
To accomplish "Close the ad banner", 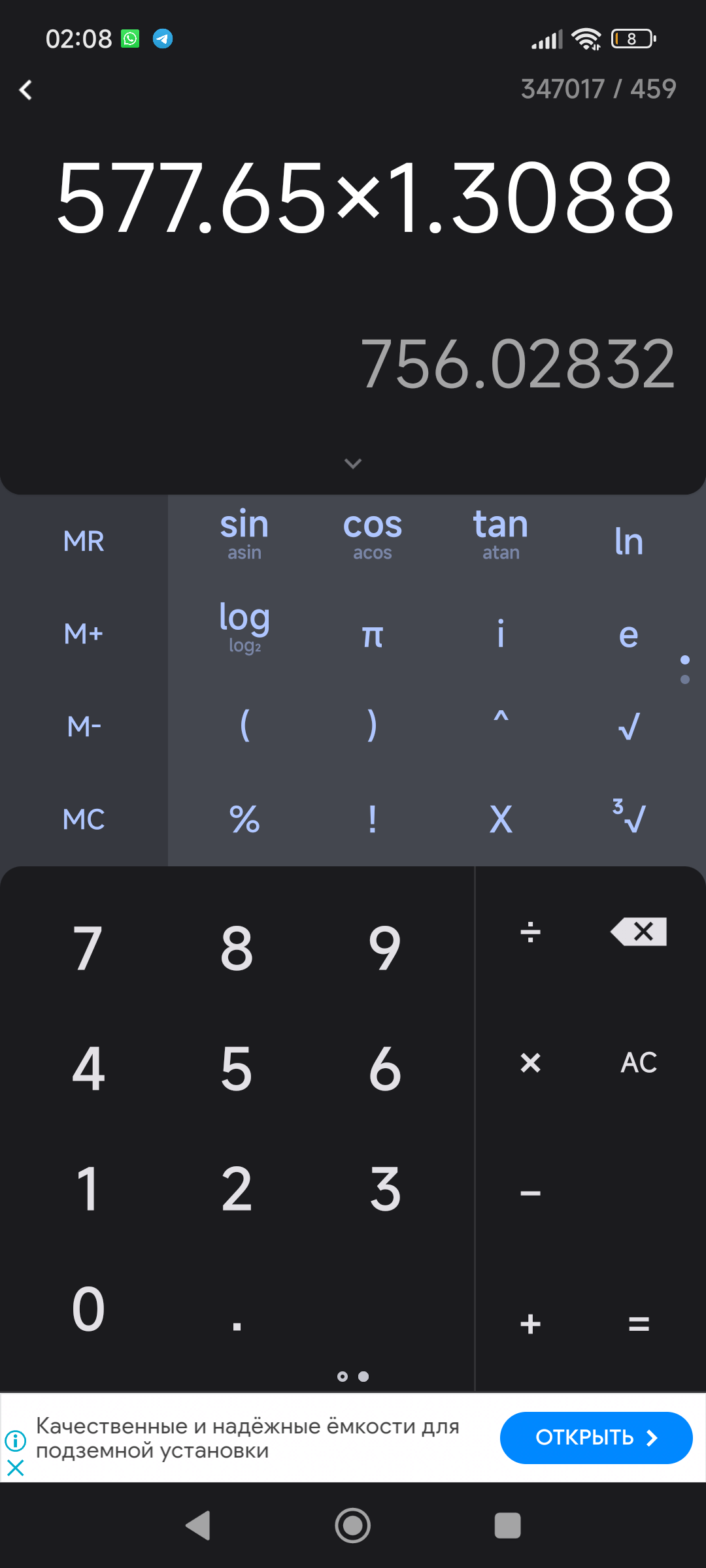I will [15, 1468].
